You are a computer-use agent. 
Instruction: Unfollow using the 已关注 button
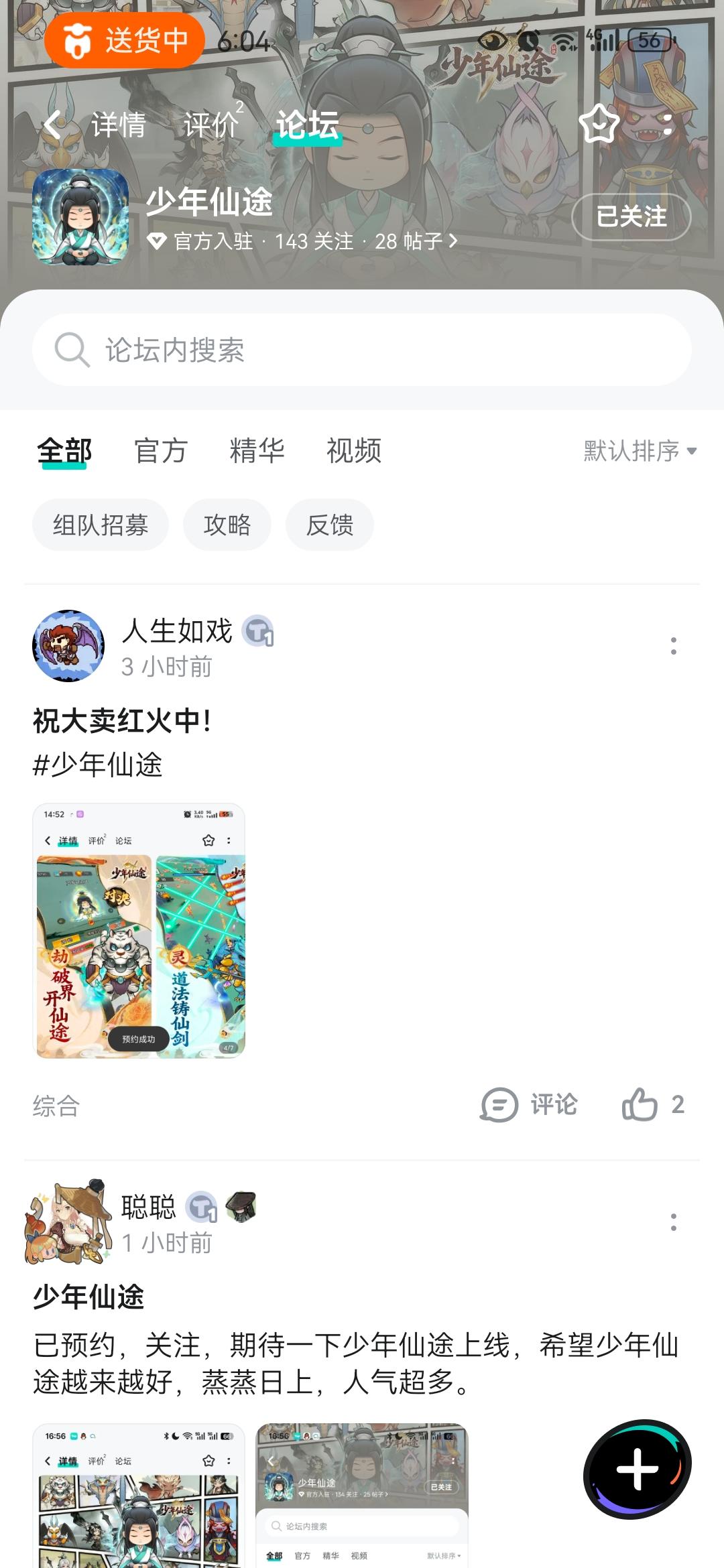(631, 217)
